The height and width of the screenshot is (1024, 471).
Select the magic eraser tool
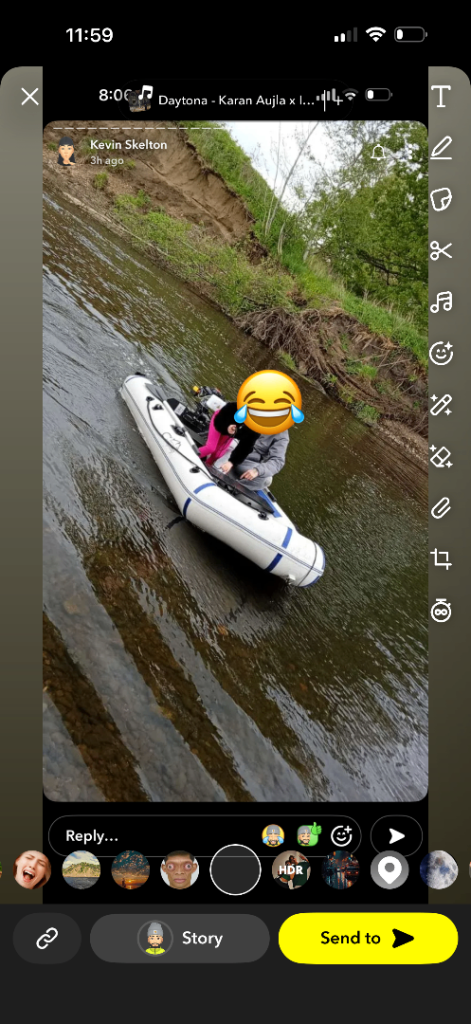pos(441,456)
